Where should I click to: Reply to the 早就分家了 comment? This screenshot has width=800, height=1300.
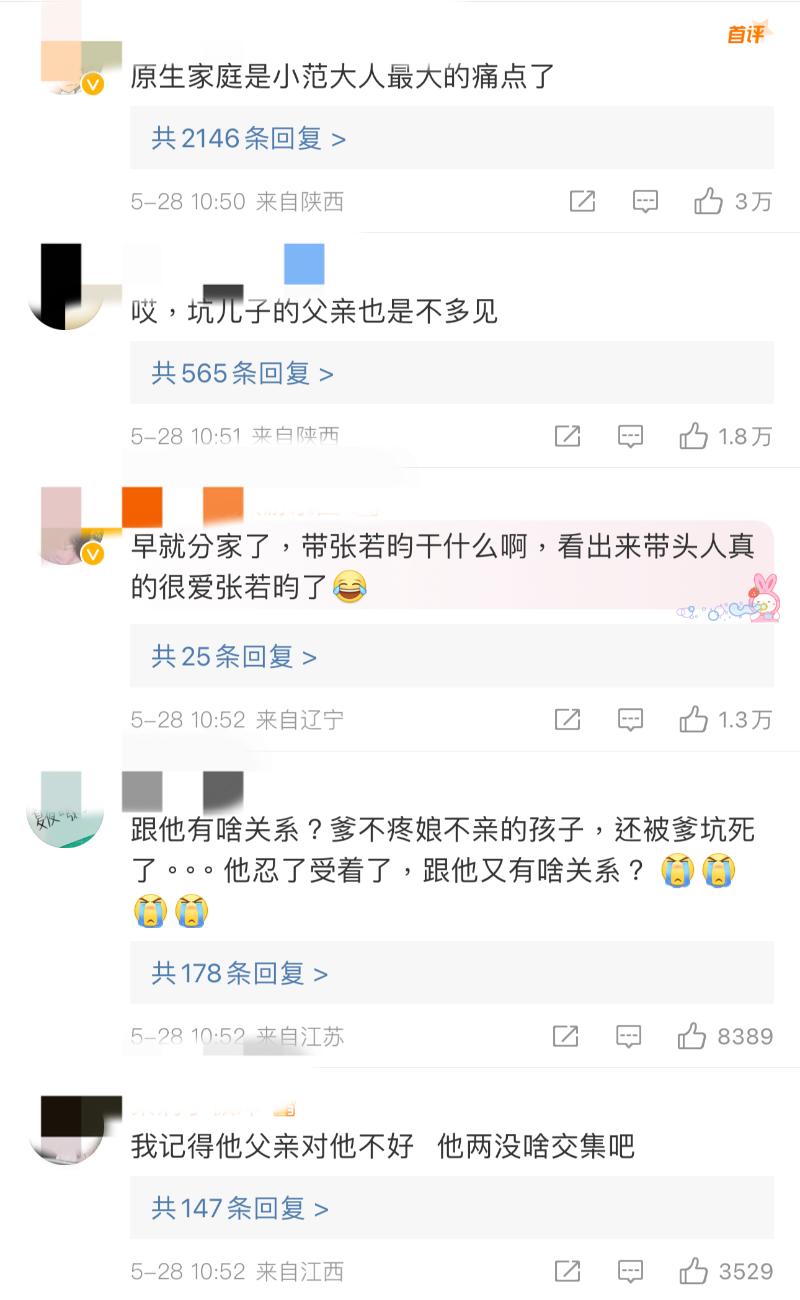630,719
